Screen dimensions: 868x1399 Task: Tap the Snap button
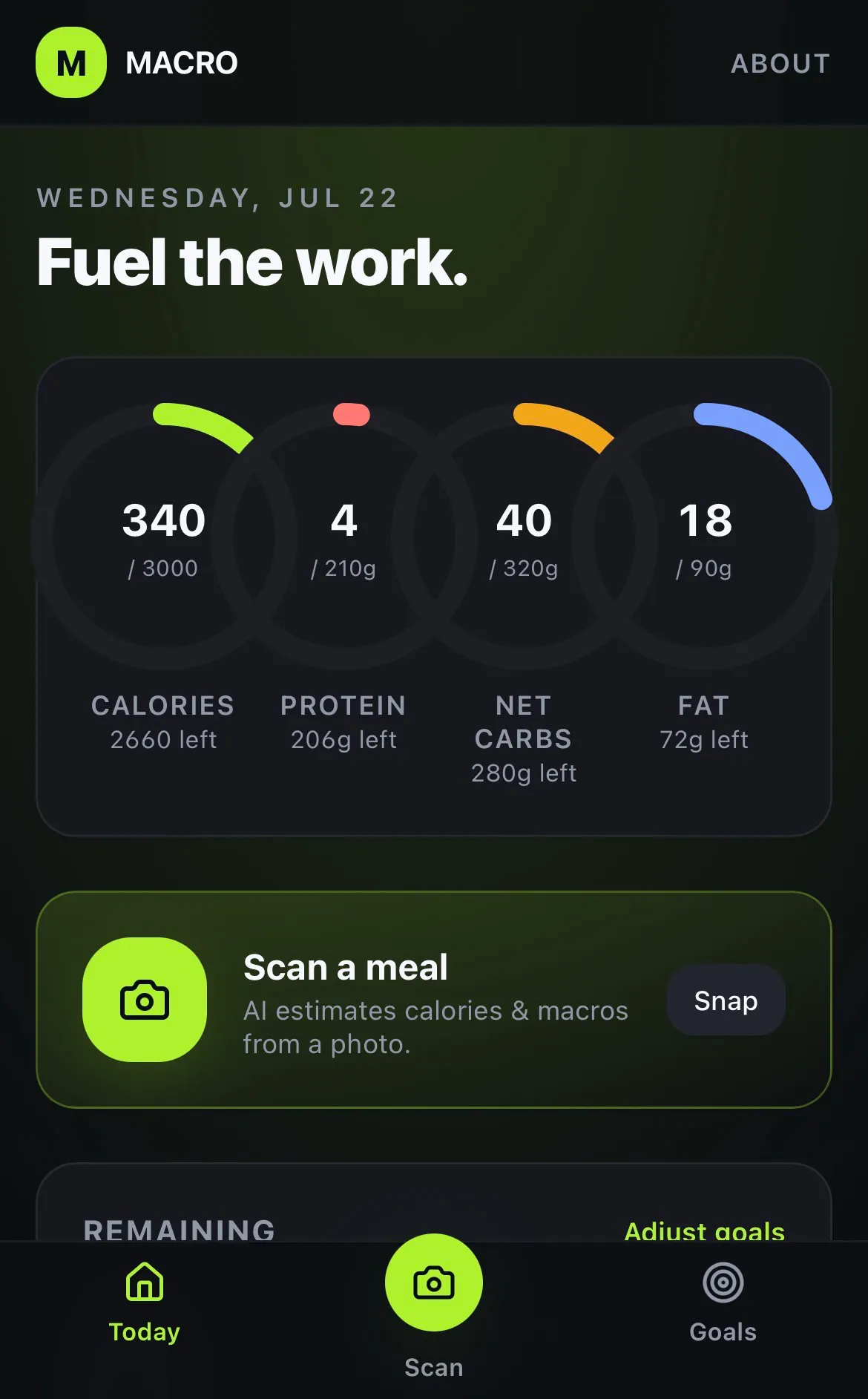726,1000
